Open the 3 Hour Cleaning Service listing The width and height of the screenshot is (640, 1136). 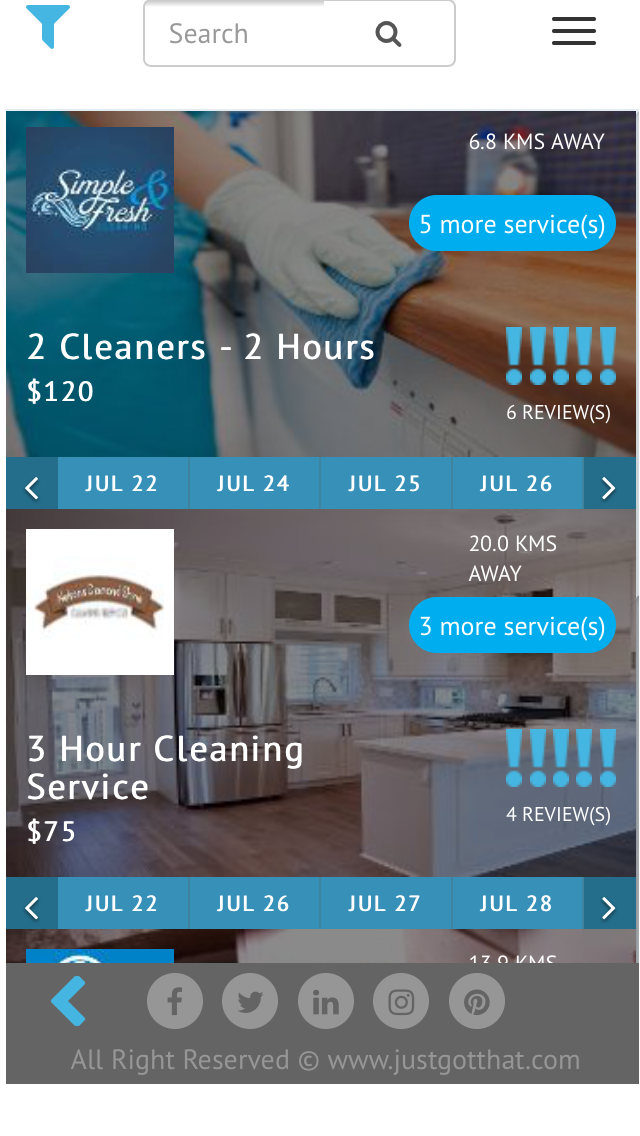click(165, 768)
